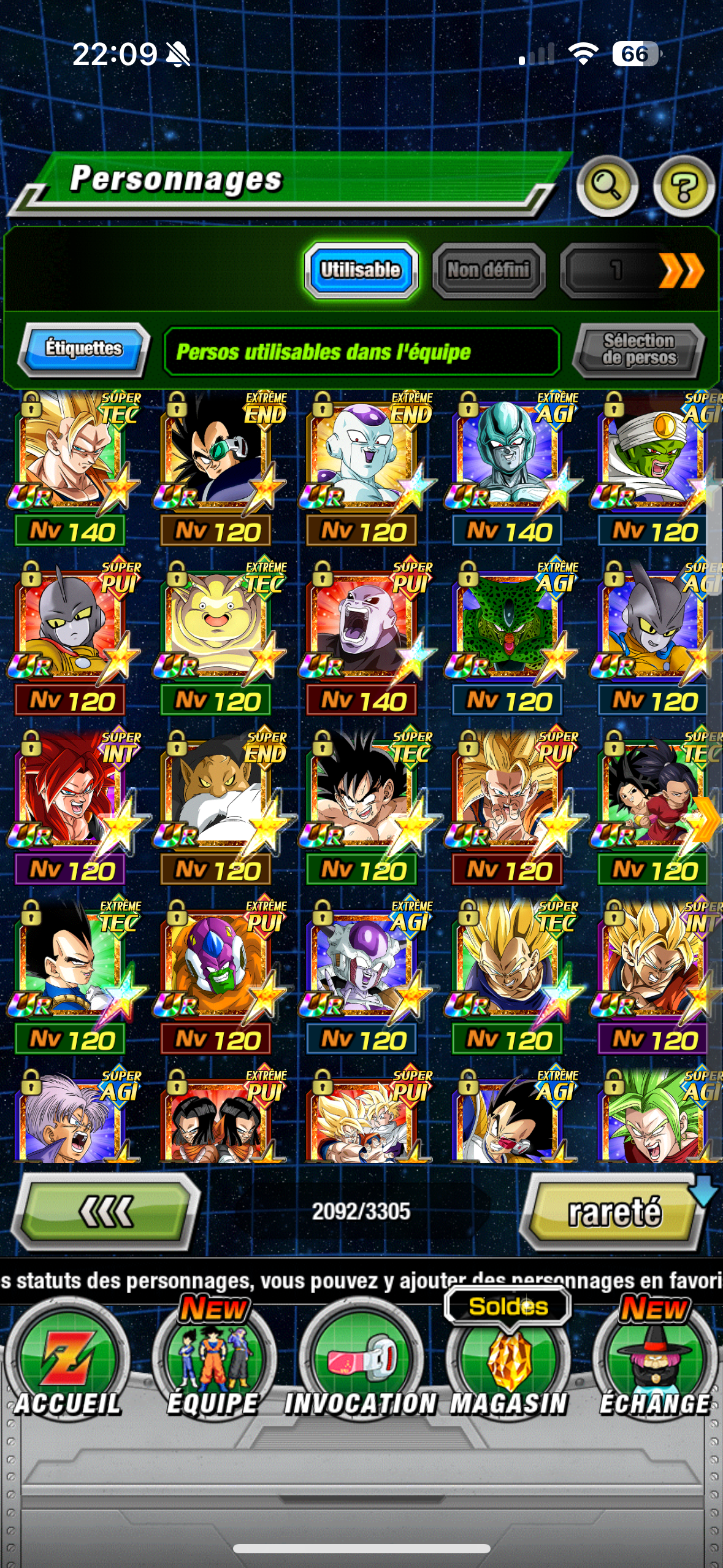Open the question mark help icon

pos(684,185)
